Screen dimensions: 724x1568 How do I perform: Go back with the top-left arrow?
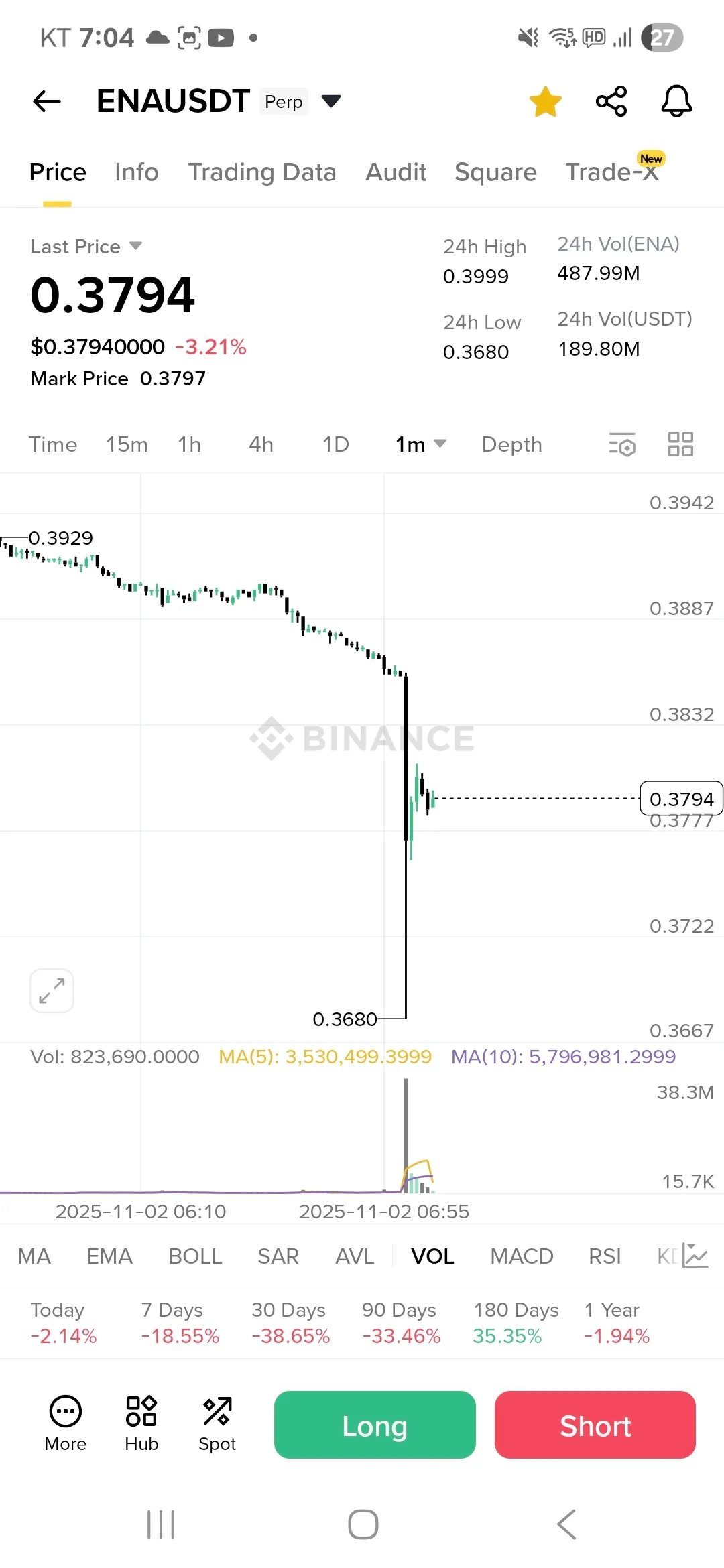(47, 101)
